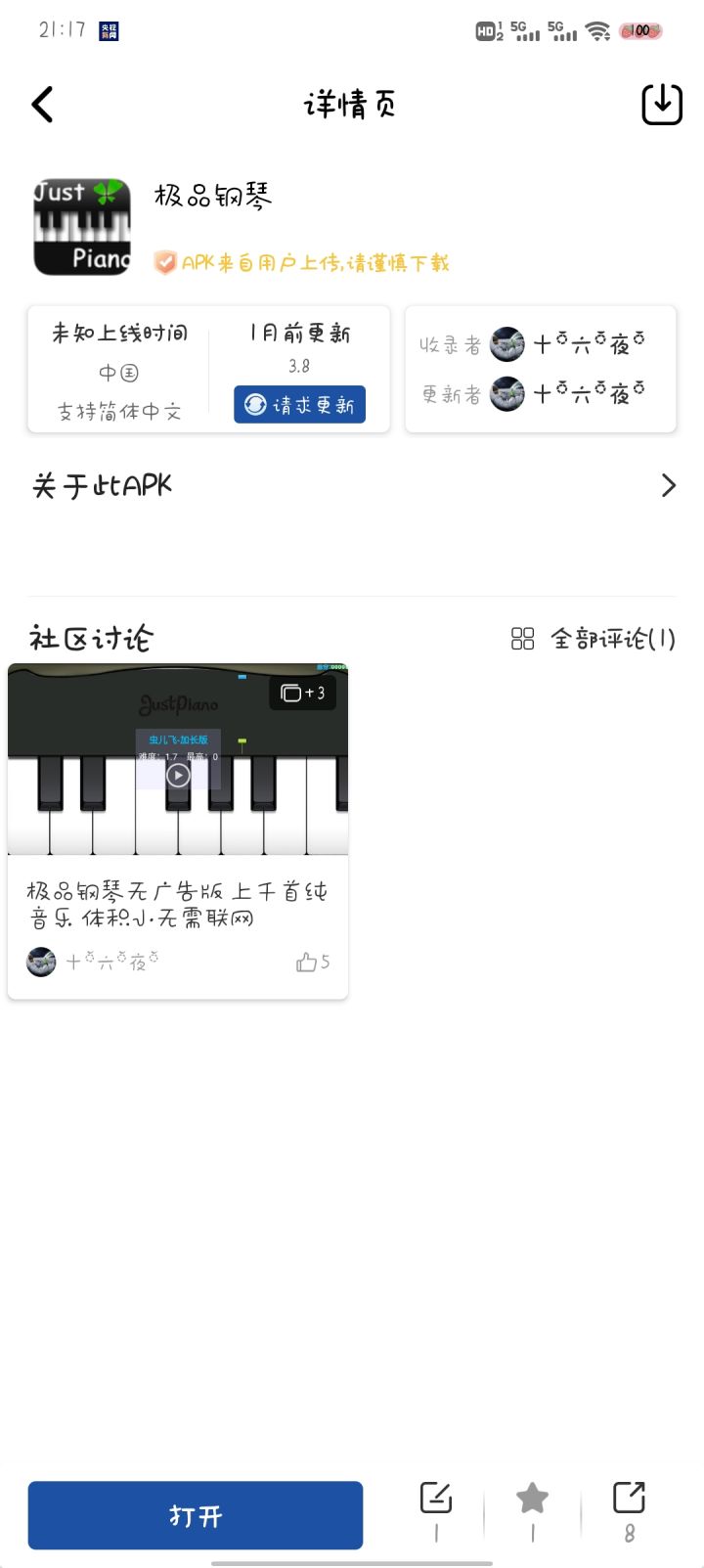
Task: Open the 极品钢琴无广告版 discussion post
Action: [177, 904]
